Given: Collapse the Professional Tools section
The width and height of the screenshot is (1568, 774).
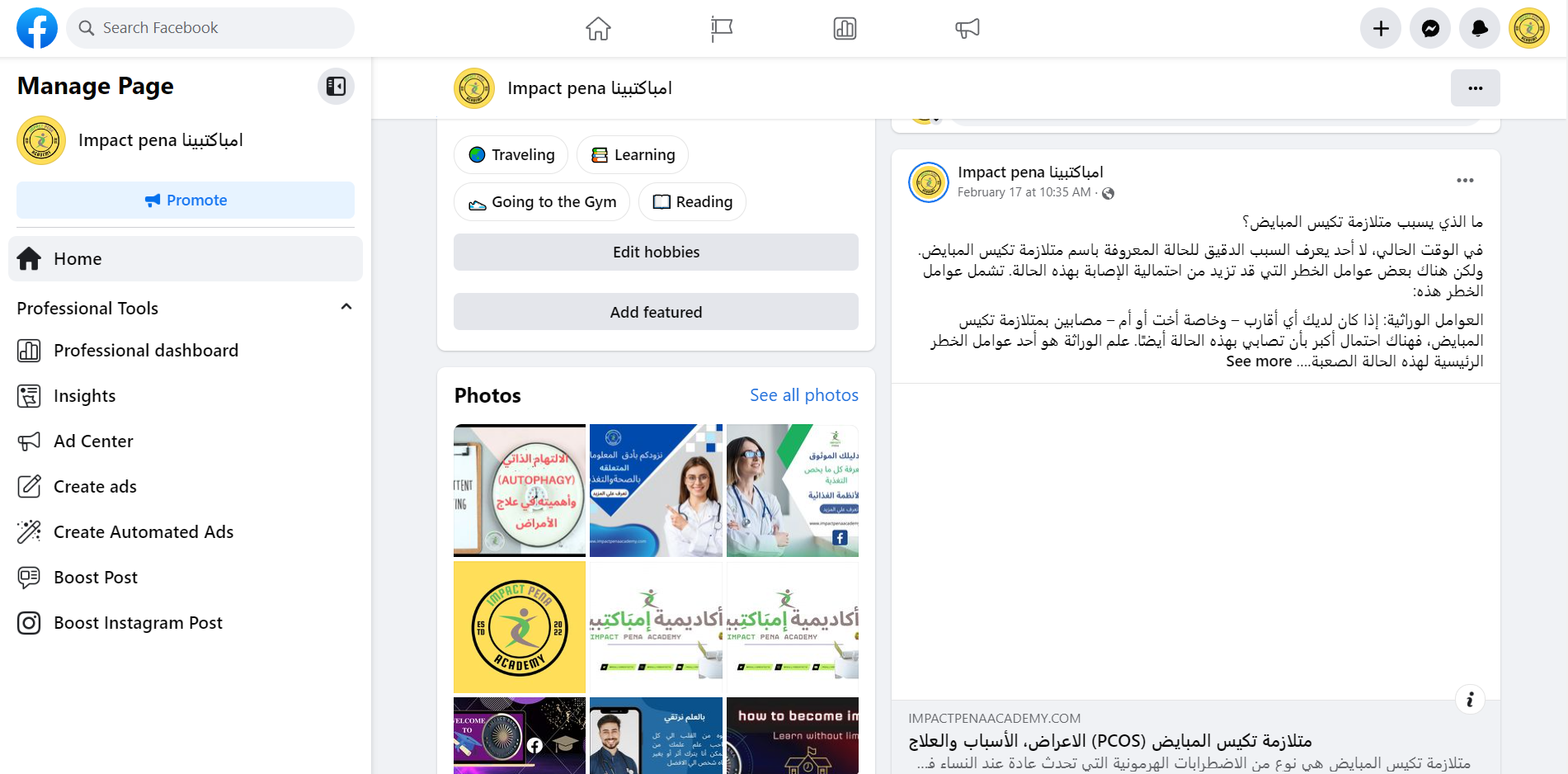Looking at the screenshot, I should tap(346, 308).
